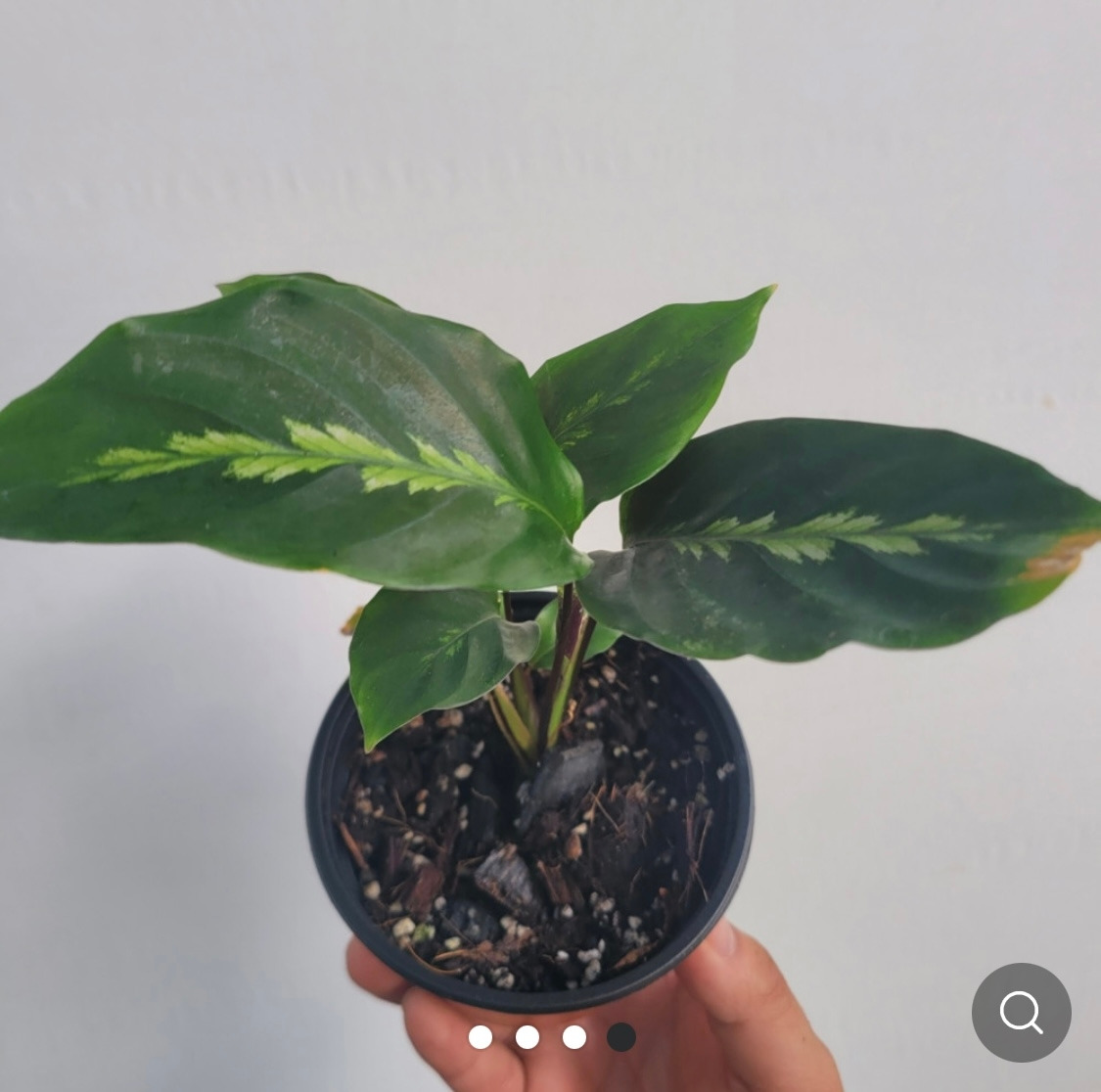This screenshot has height=1092, width=1101.
Task: Open the plant photo full view
Action: coord(550,546)
